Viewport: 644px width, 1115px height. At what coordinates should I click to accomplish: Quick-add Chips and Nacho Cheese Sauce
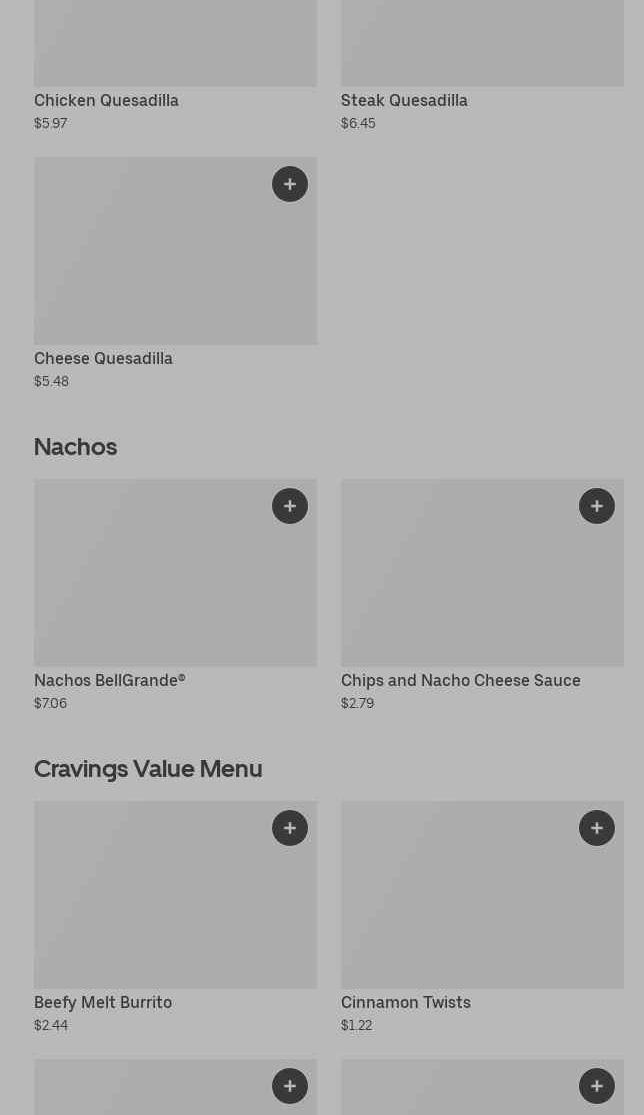coord(597,506)
